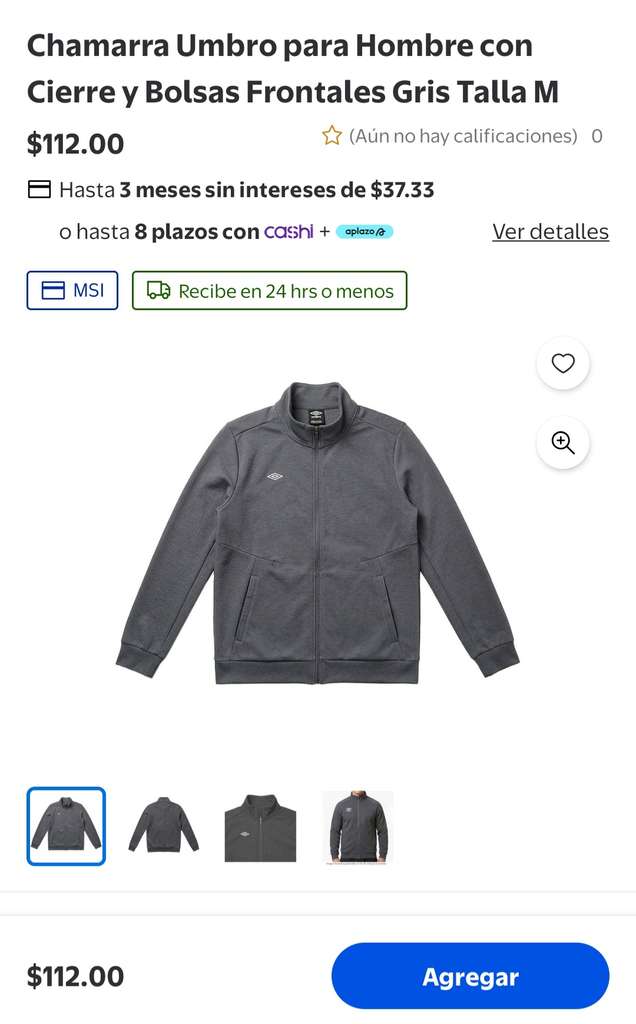The image size is (636, 1024).
Task: Select first thumbnail of jacket front
Action: pos(66,826)
